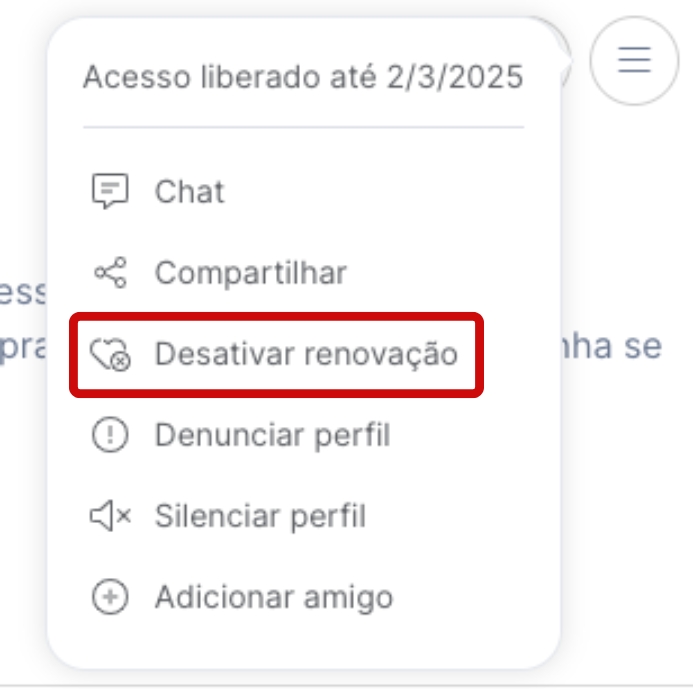Mute with Silenciar perfil

click(260, 516)
